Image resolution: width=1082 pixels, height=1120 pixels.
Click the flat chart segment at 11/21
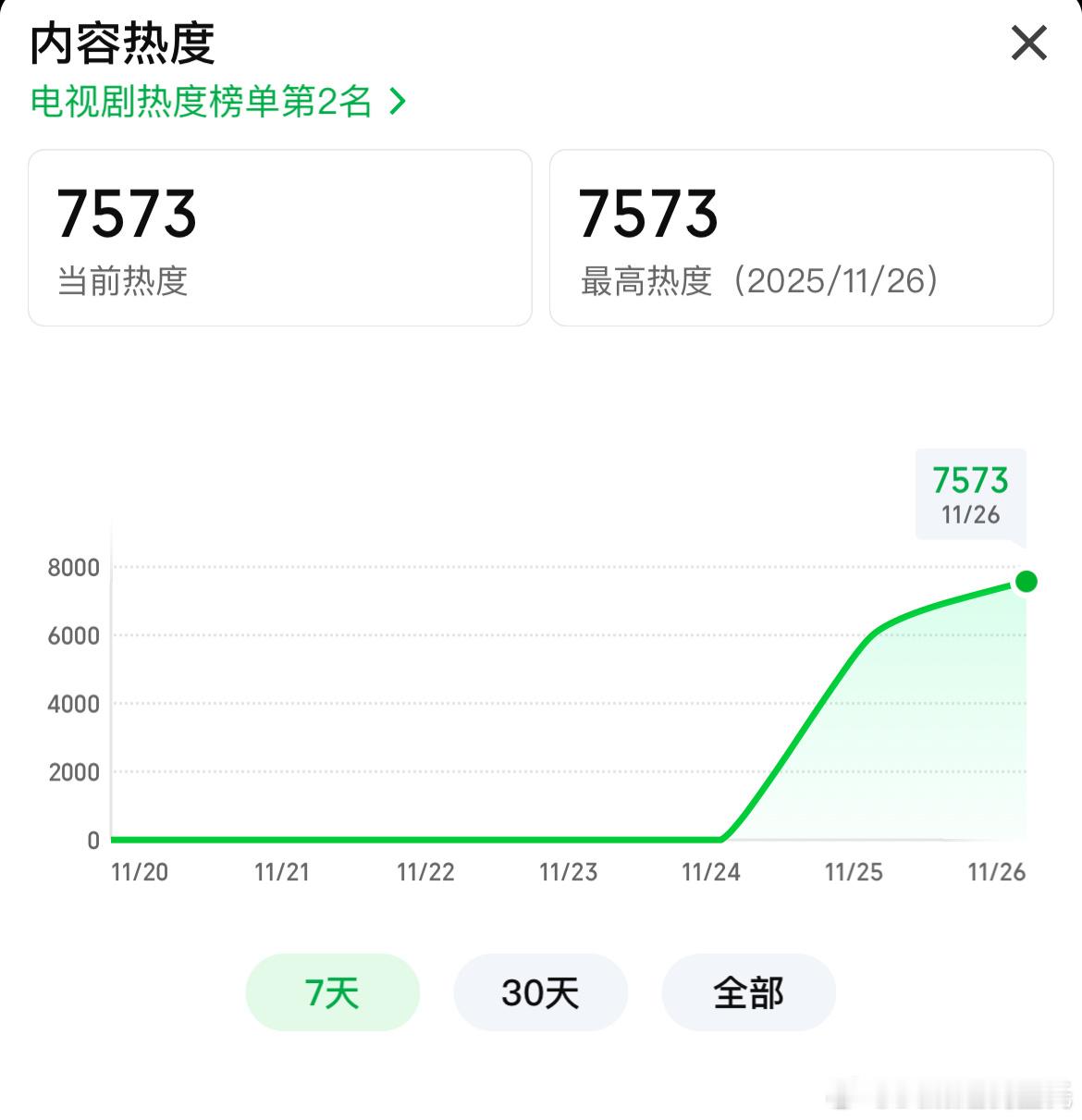(281, 840)
